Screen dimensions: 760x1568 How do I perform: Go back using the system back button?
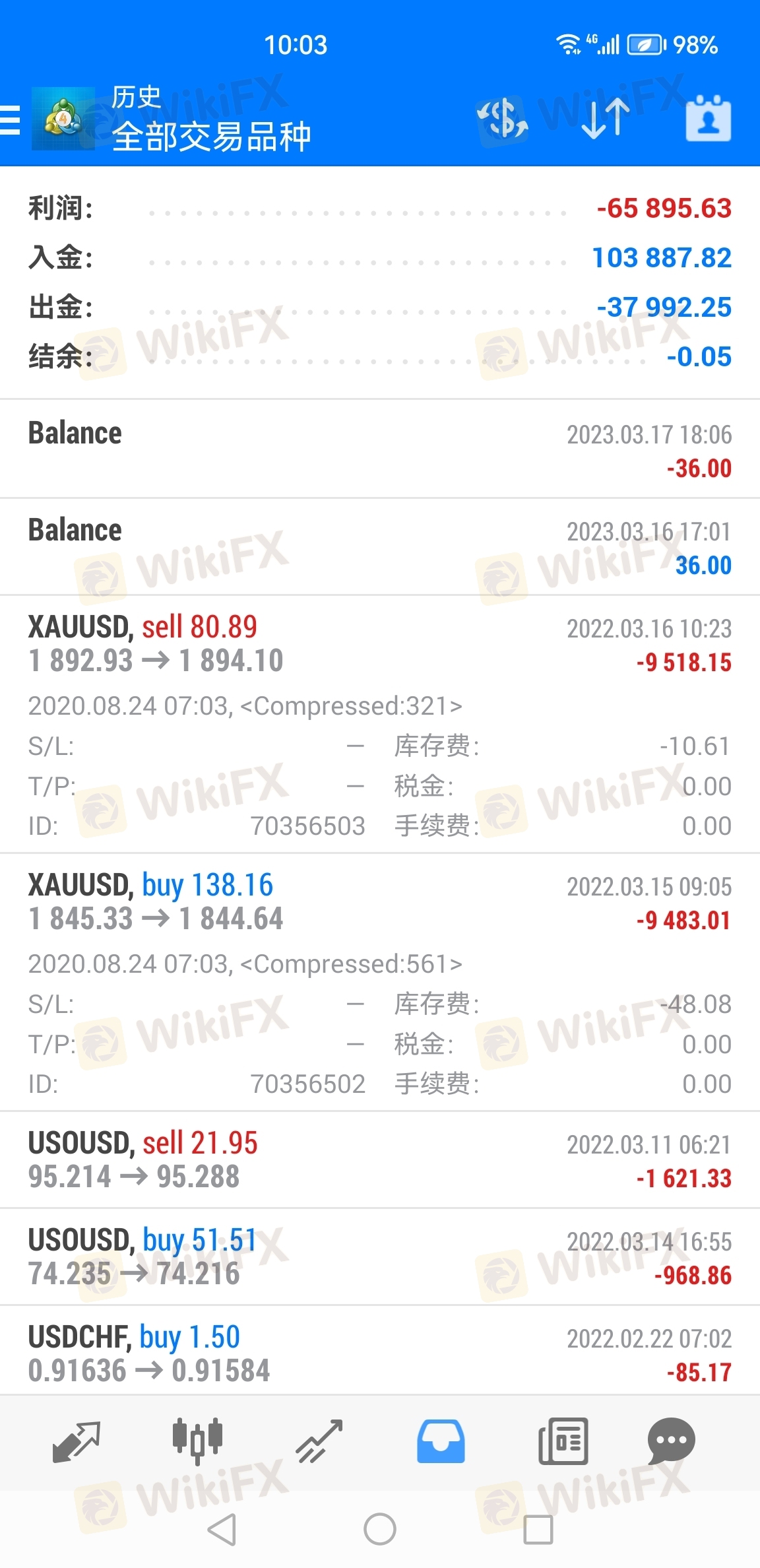[222, 1530]
